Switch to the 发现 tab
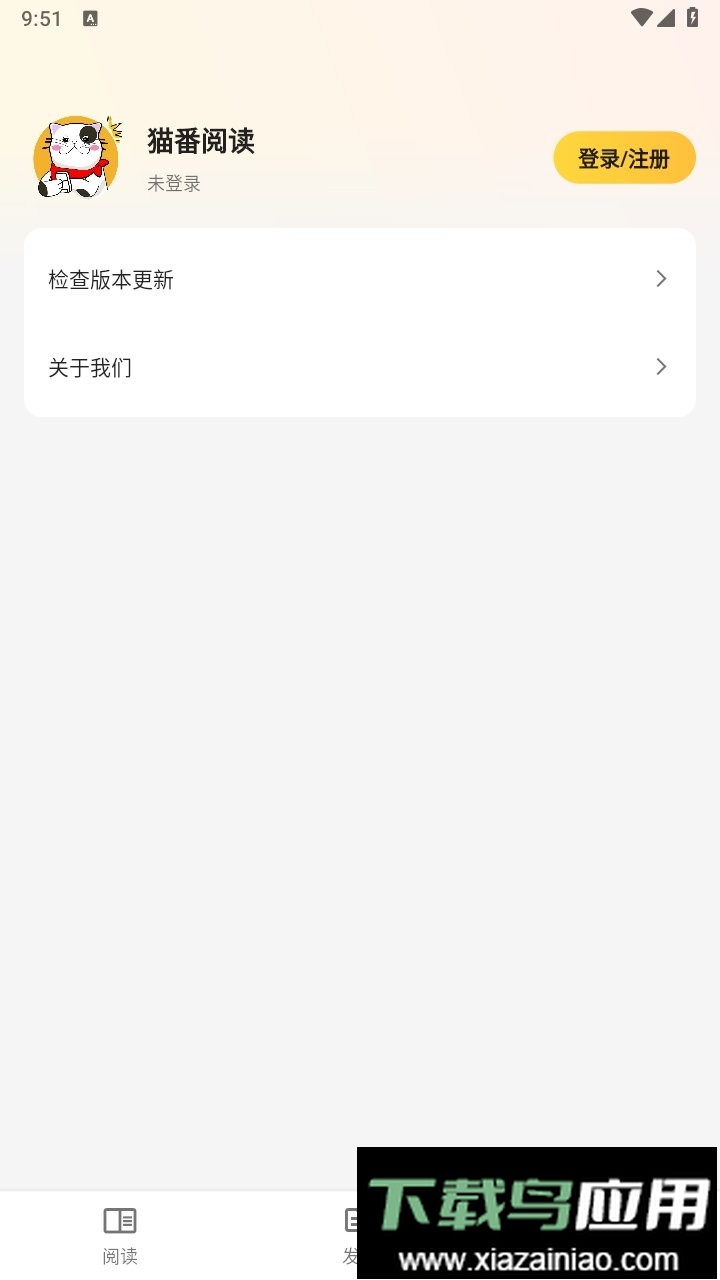Image resolution: width=720 pixels, height=1280 pixels. pos(355,1234)
